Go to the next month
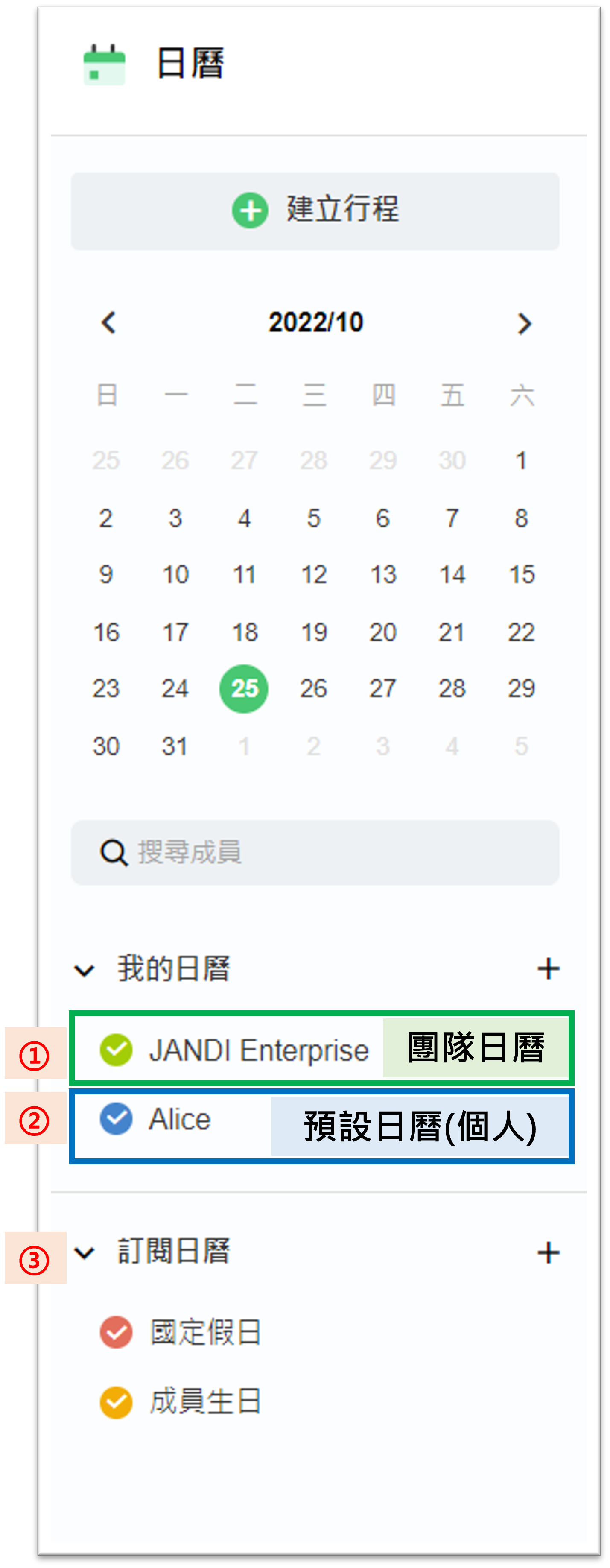Viewport: 610px width, 1568px height. [x=523, y=323]
